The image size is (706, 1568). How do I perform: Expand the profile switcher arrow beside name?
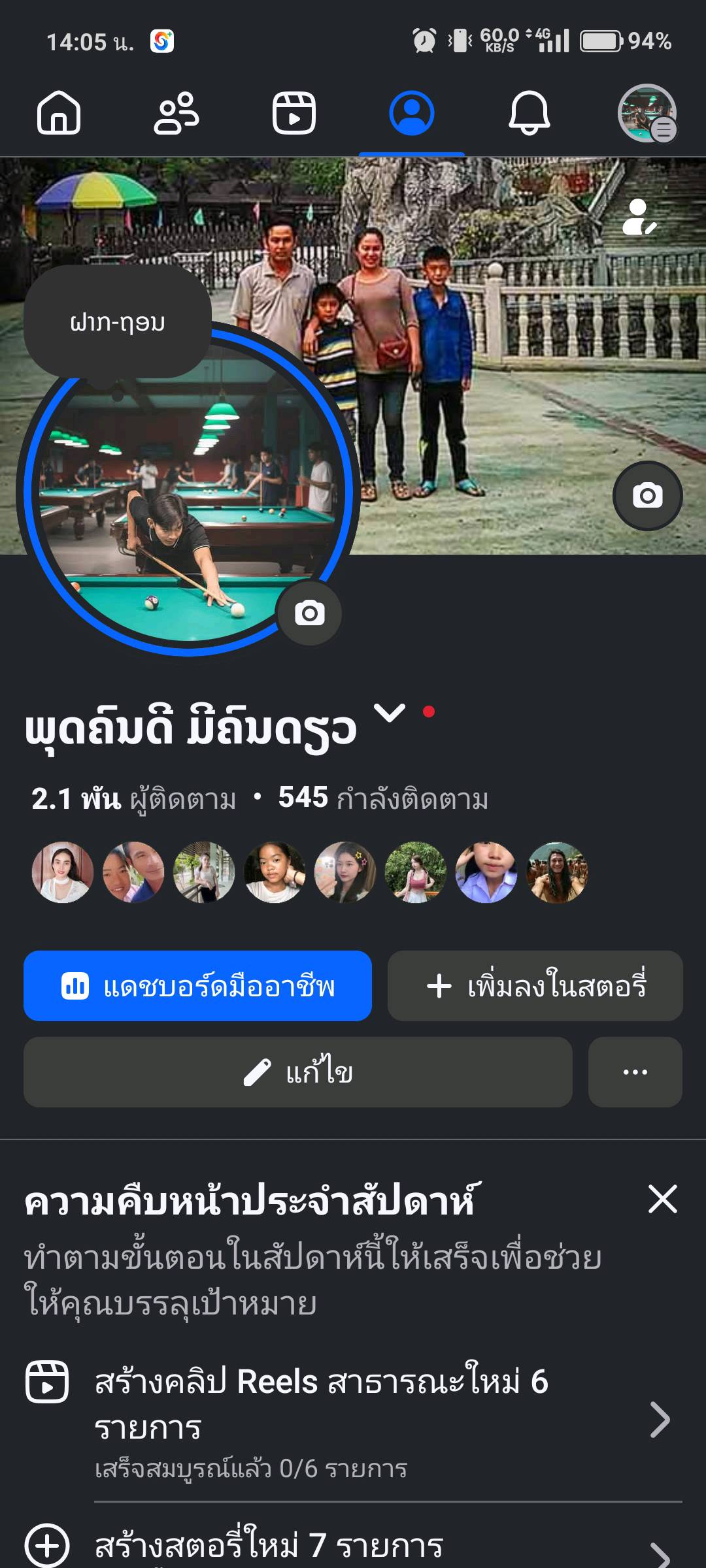click(390, 713)
